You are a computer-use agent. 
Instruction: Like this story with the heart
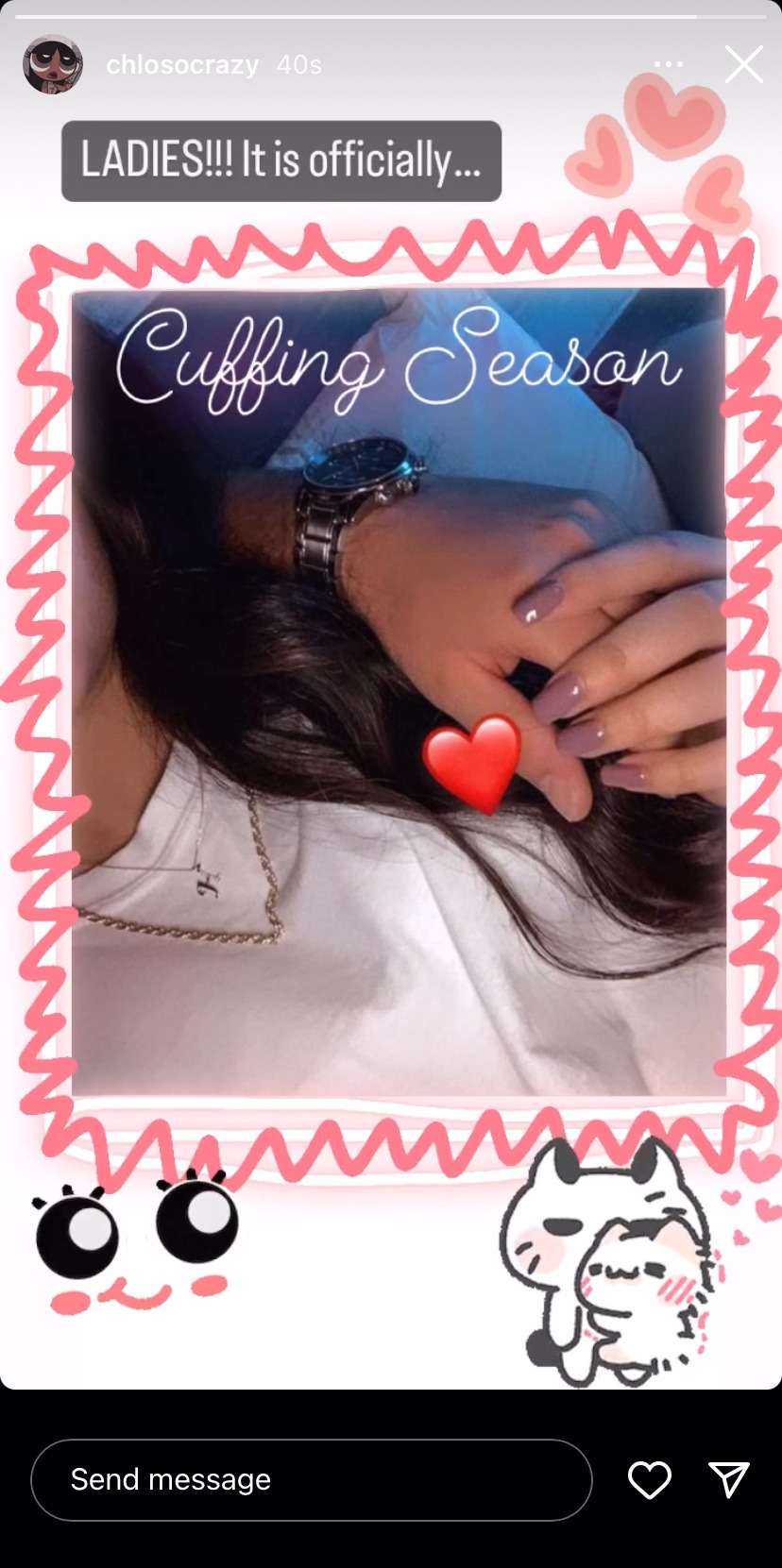click(650, 1479)
